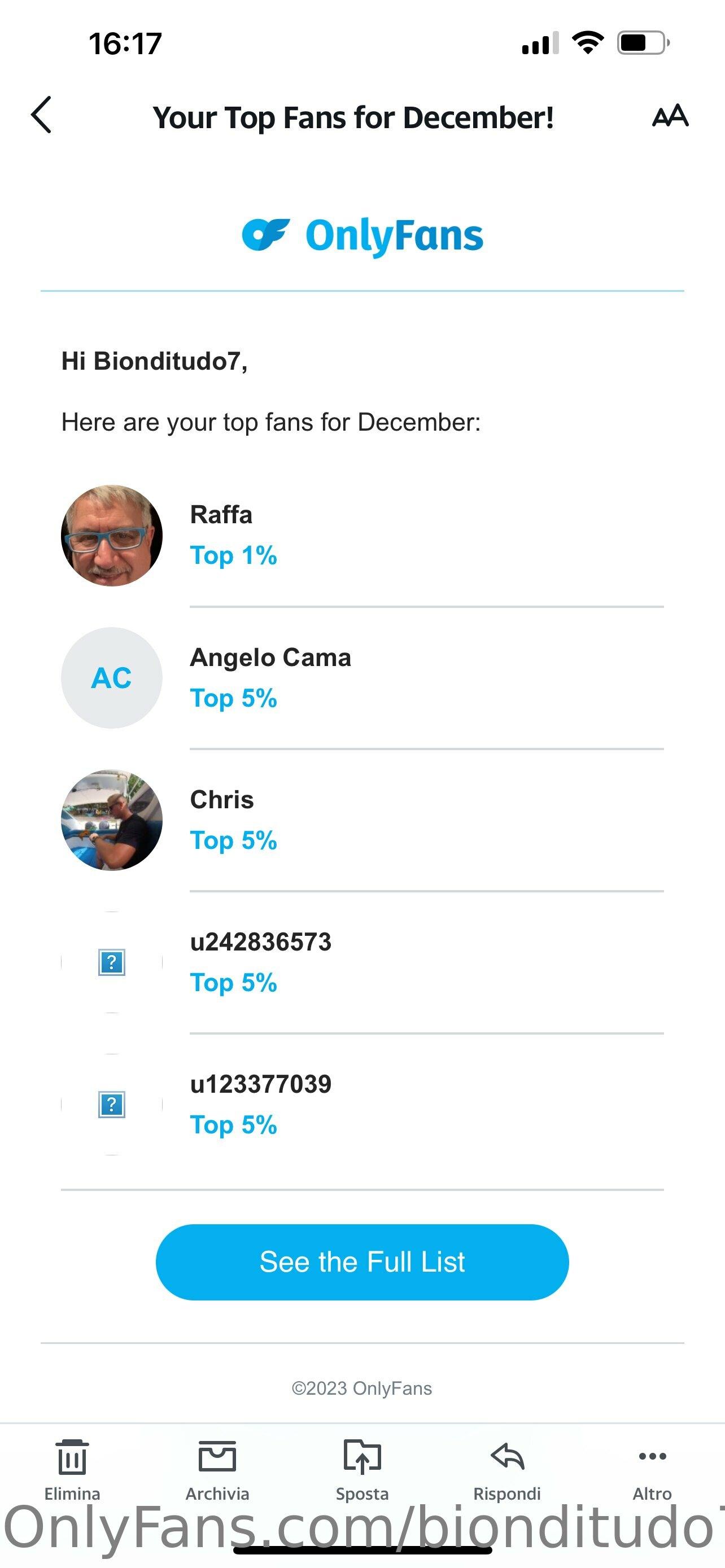
Task: Open the text size AA option
Action: (x=670, y=116)
